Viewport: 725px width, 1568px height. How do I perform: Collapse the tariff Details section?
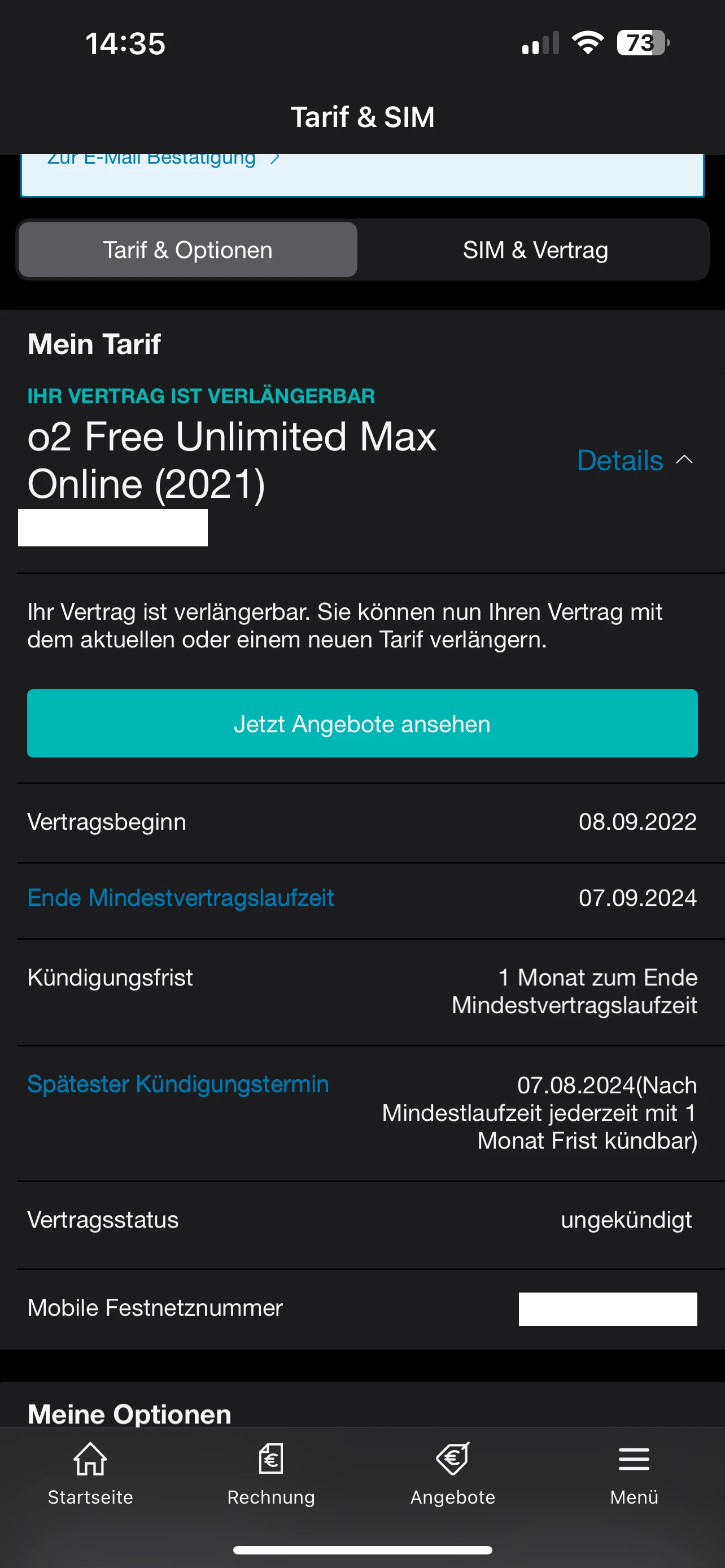[x=634, y=460]
